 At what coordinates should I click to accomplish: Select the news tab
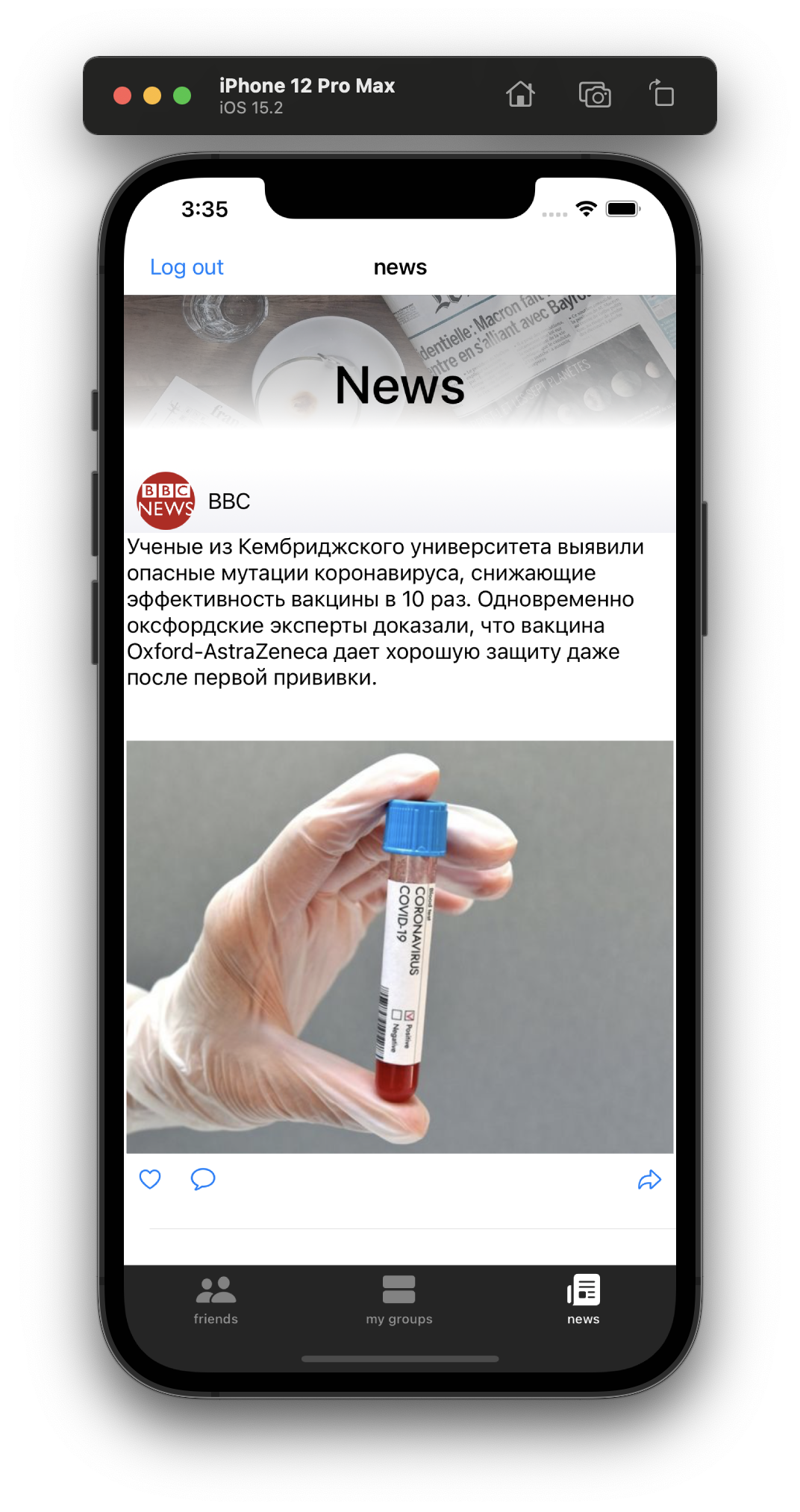(x=583, y=1299)
